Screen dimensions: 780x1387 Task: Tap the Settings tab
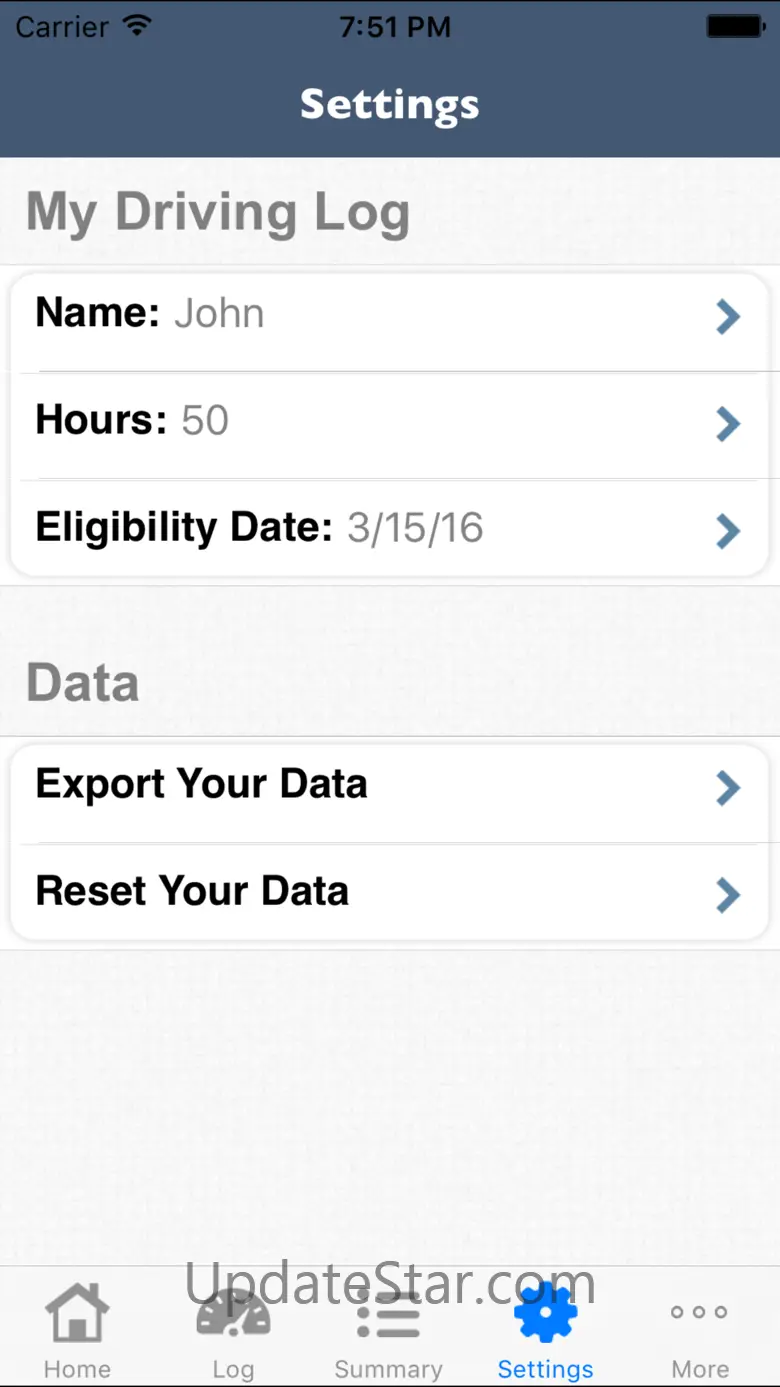point(545,1329)
